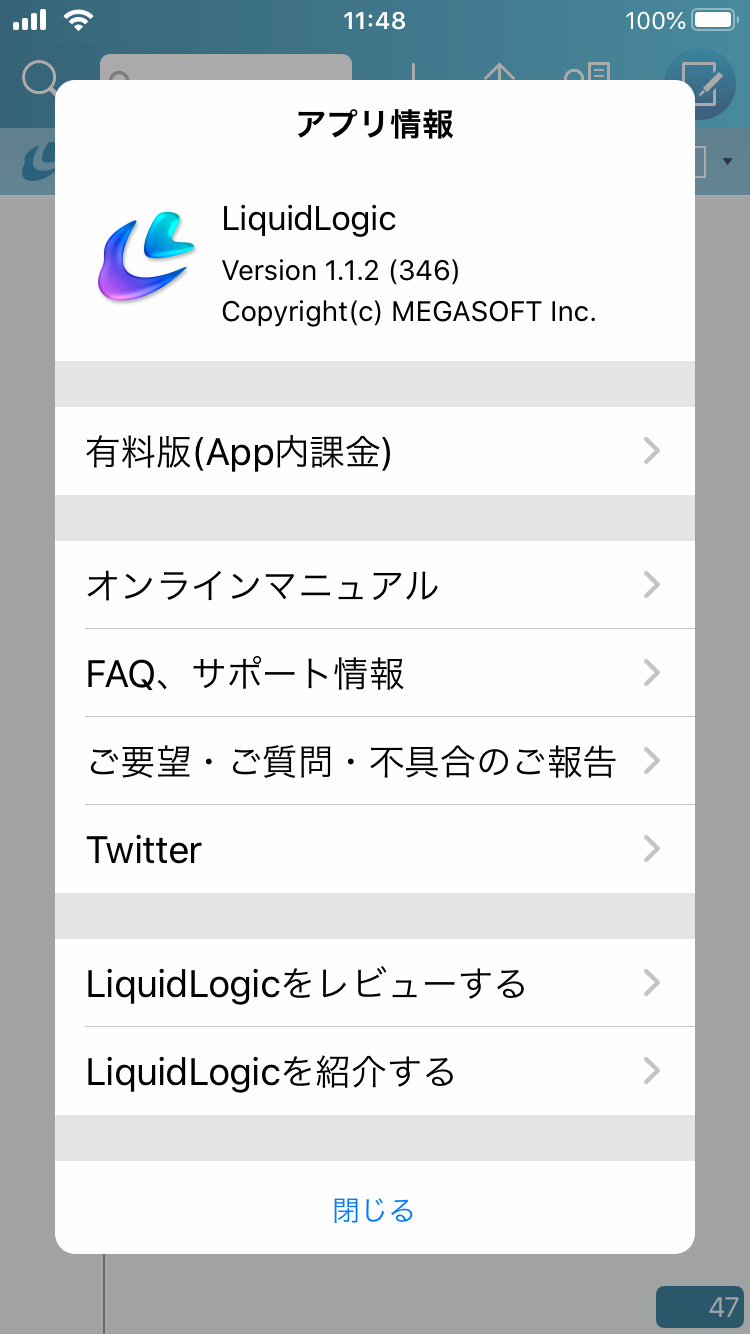750x1334 pixels.
Task: Tap the compose/edit pencil icon top right
Action: coord(703,84)
